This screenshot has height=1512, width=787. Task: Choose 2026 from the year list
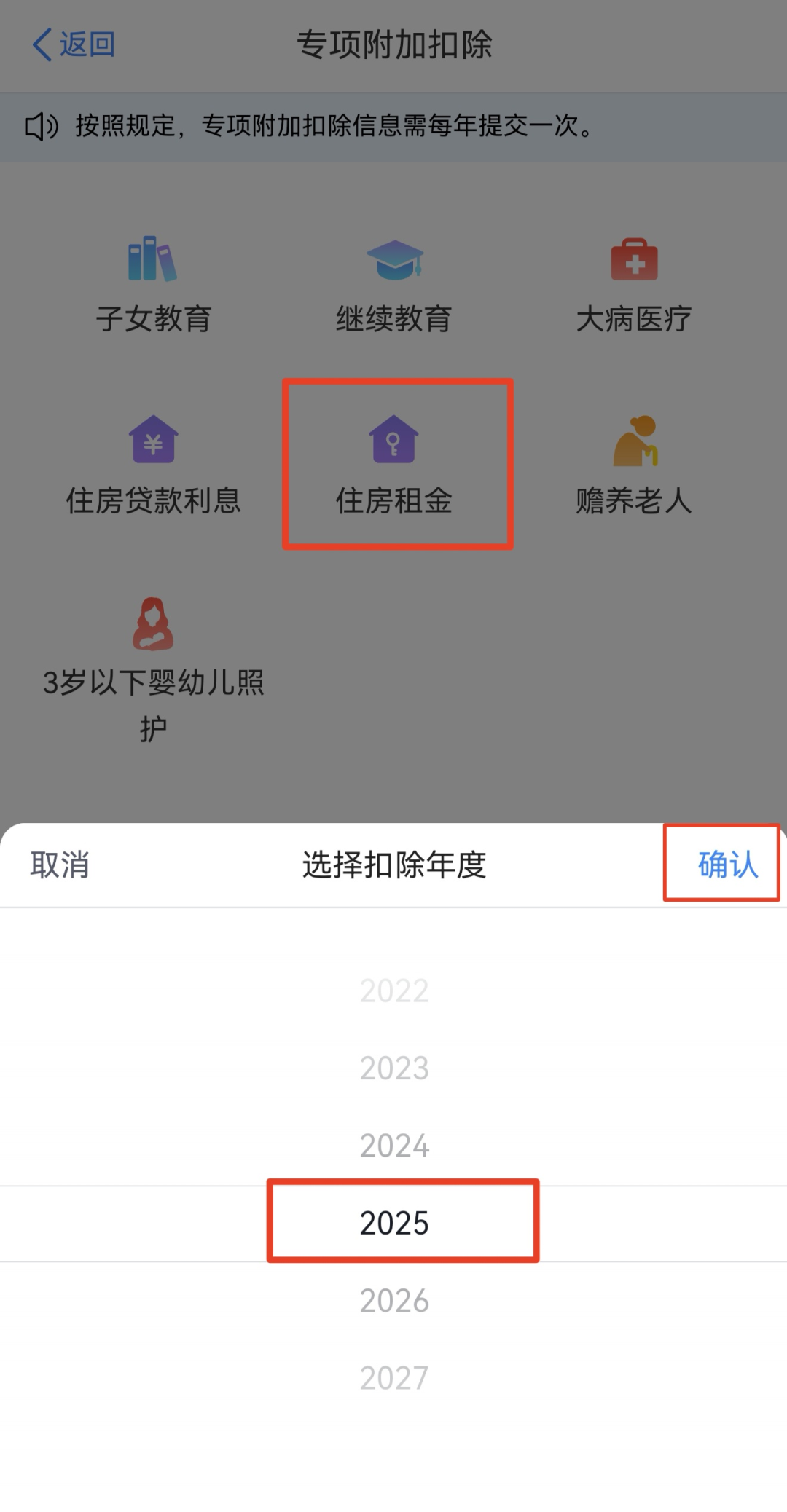click(394, 1301)
